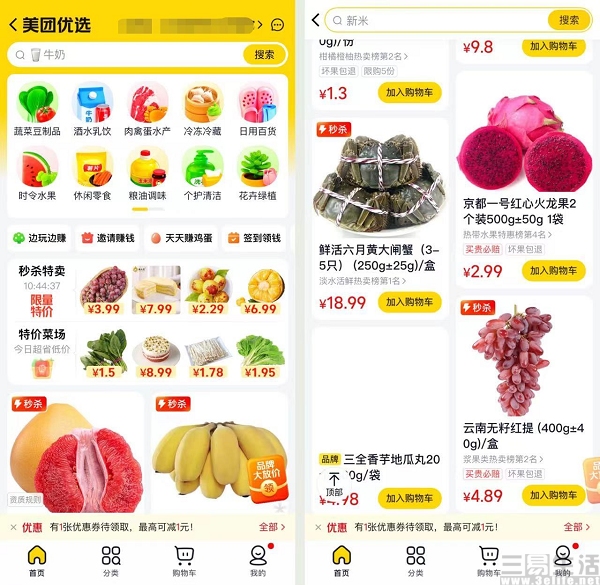Select the 冷冻冷藏 category
The image size is (600, 585).
click(x=202, y=110)
